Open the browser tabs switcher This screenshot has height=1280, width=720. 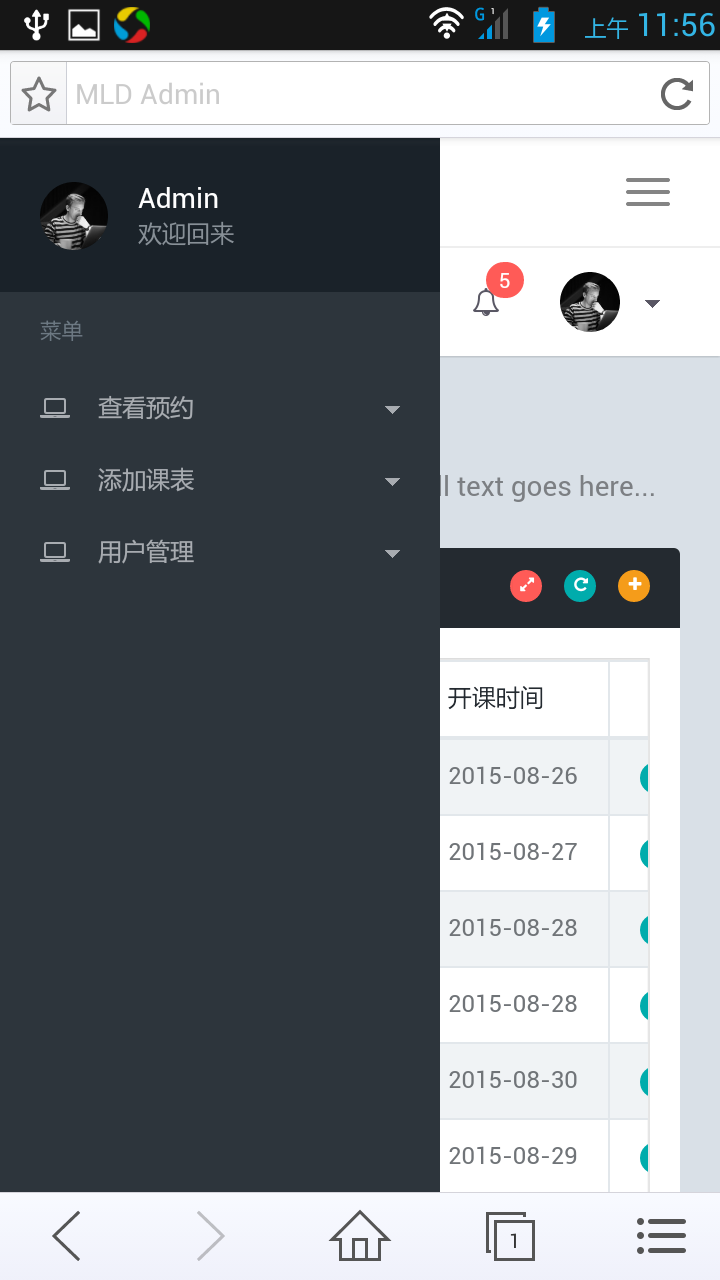[510, 1237]
